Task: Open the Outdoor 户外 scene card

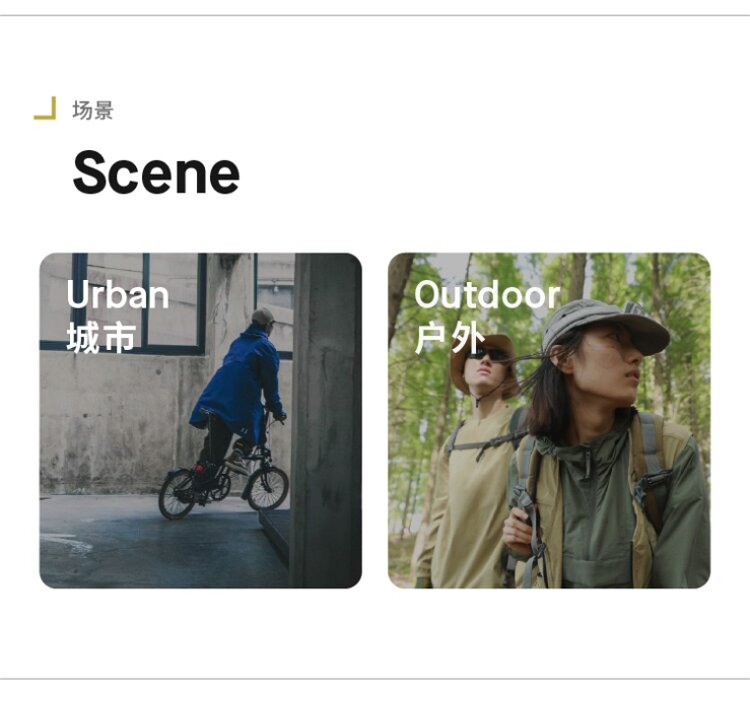Action: point(549,420)
